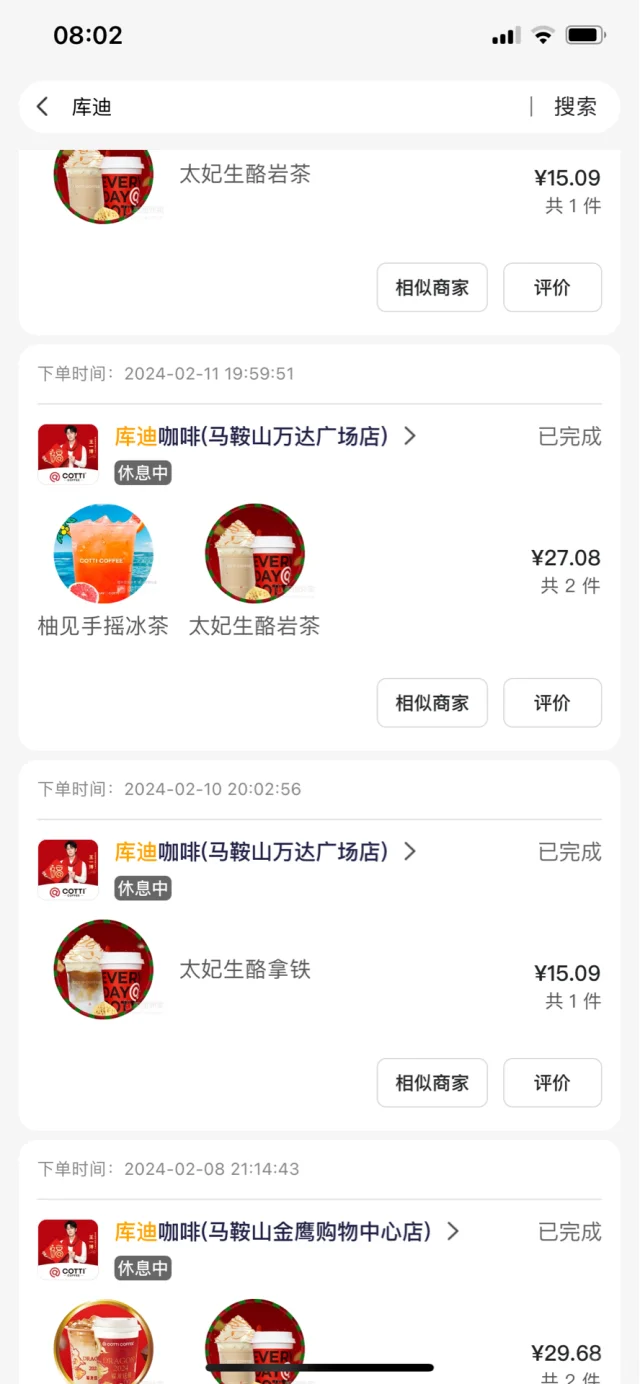Open 库迪咖啡(马鞍山万达广场店) from the 2024-02-11 order
The width and height of the screenshot is (640, 1384).
[x=265, y=436]
